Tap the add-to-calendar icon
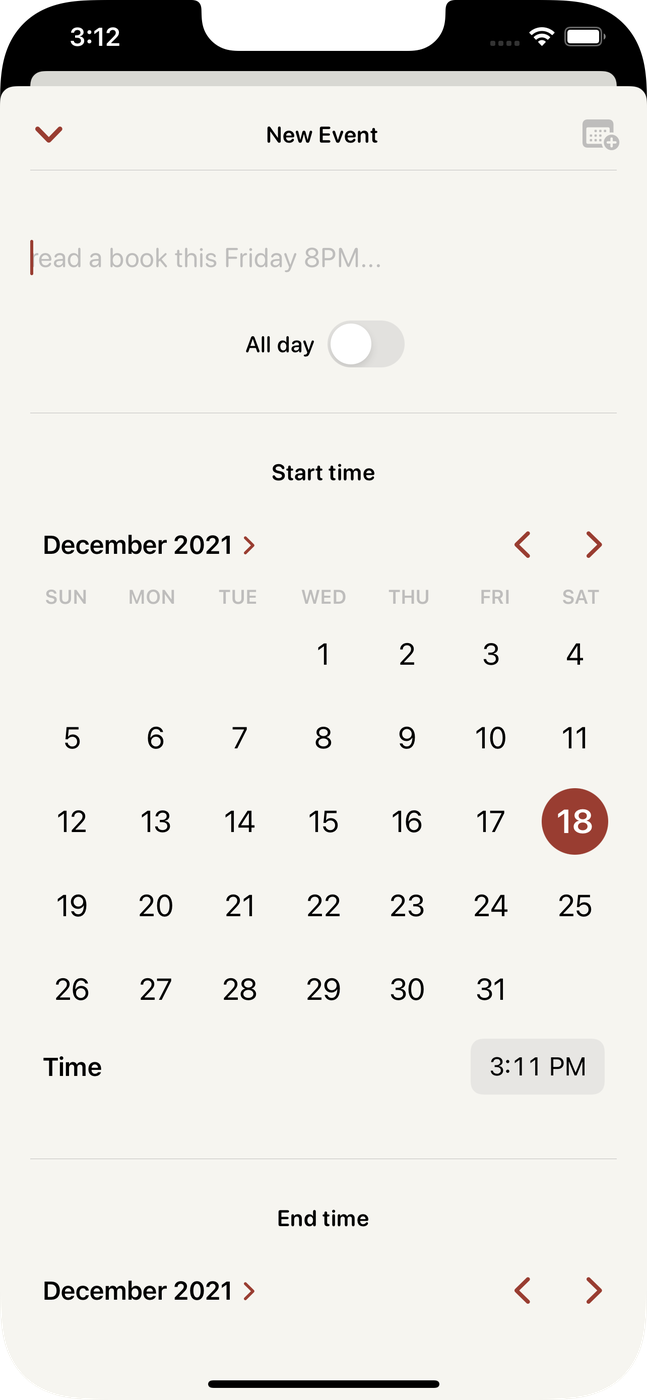The height and width of the screenshot is (1400, 647). (600, 135)
